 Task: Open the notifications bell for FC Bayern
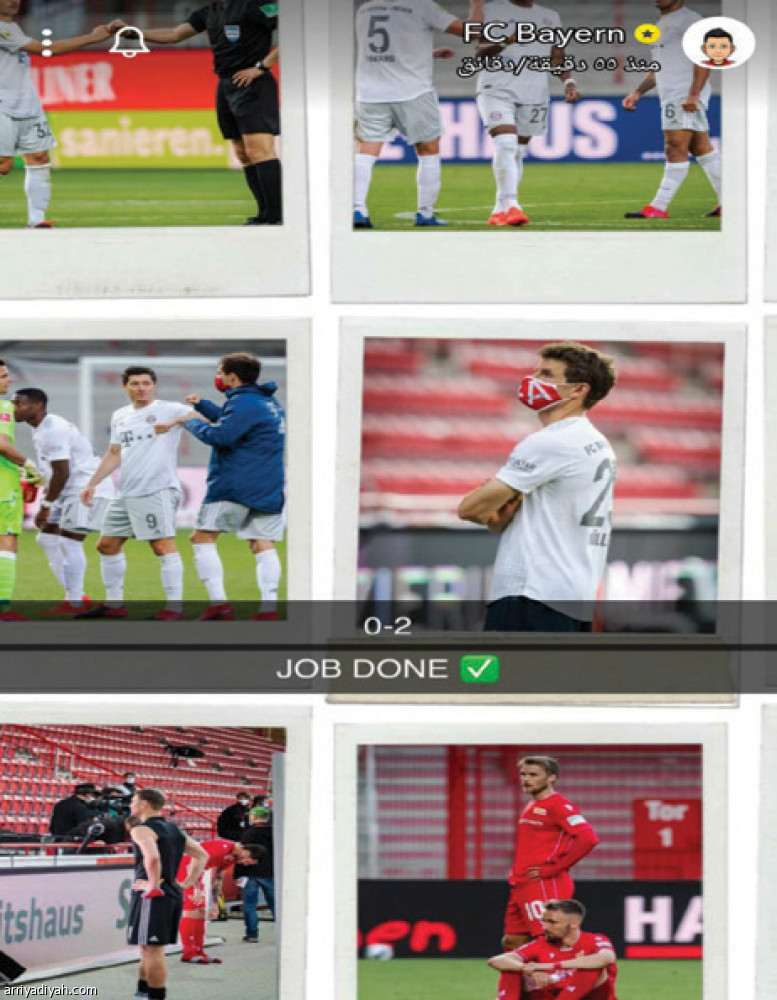pos(129,42)
